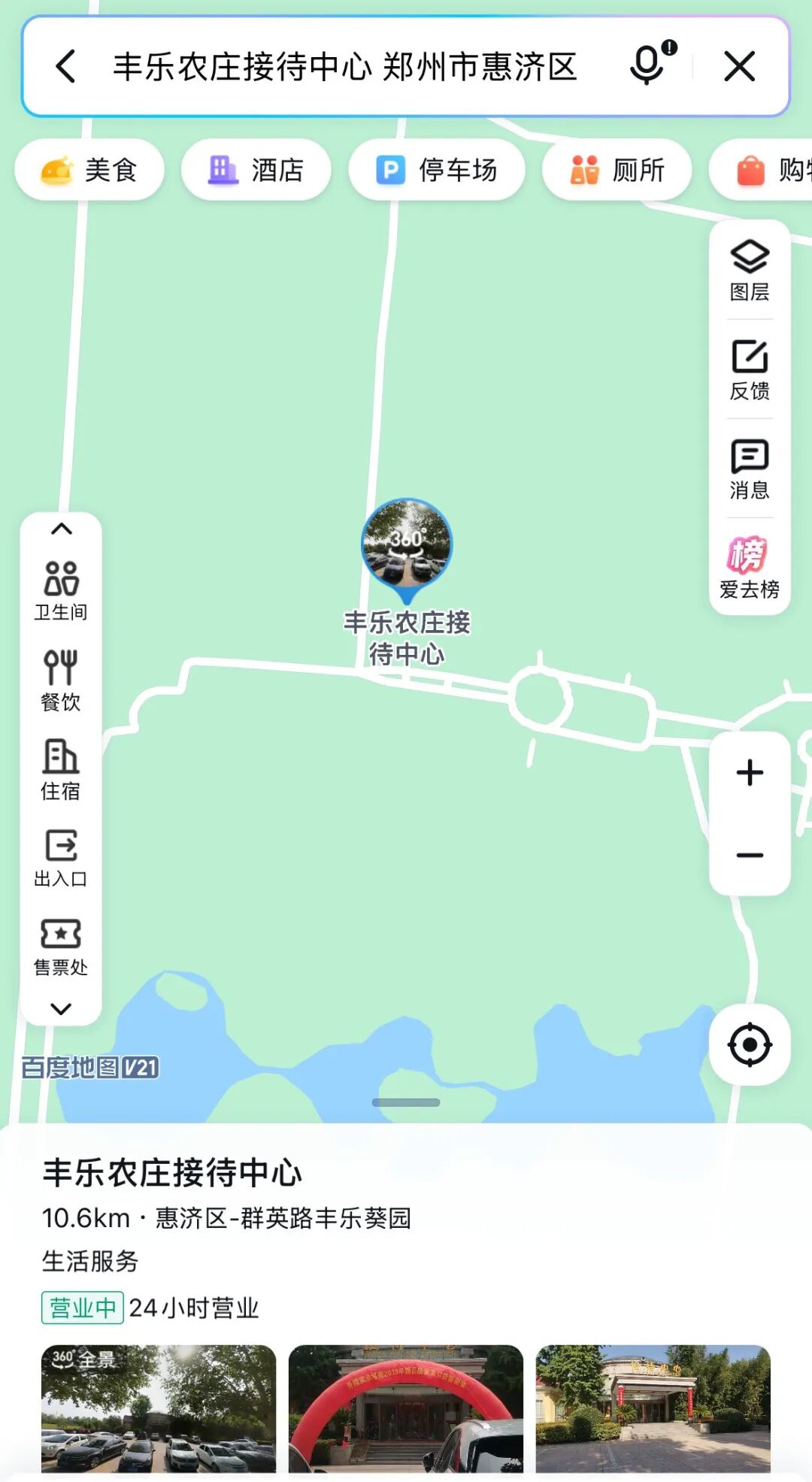Select the 美食 food category
The width and height of the screenshot is (812, 1482).
pyautogui.click(x=90, y=170)
